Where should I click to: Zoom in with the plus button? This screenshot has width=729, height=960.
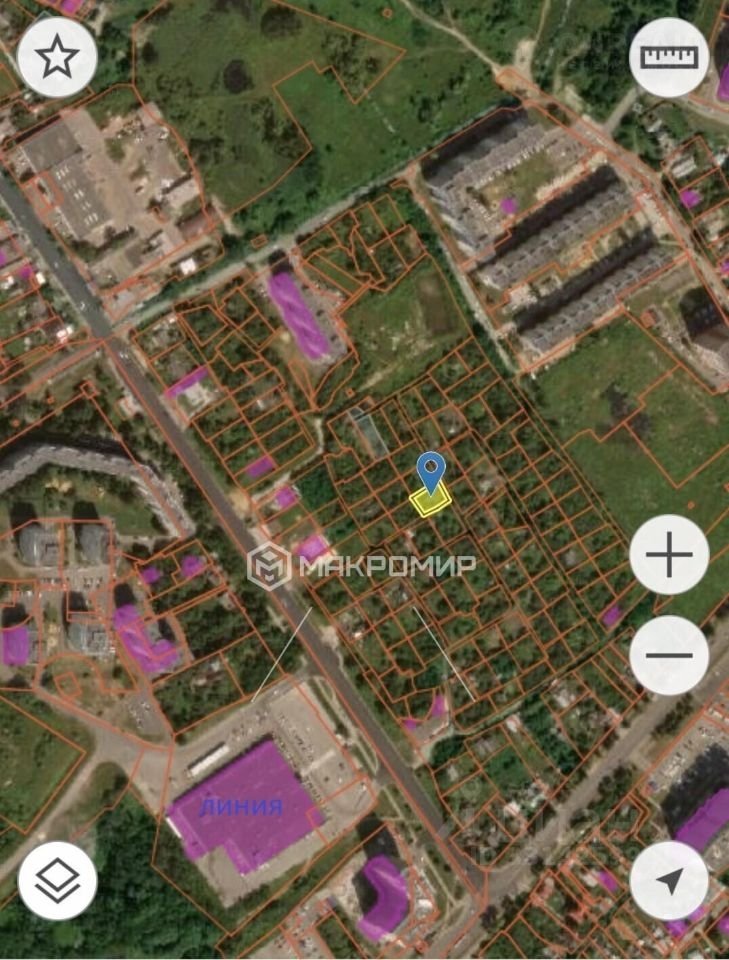tap(669, 555)
